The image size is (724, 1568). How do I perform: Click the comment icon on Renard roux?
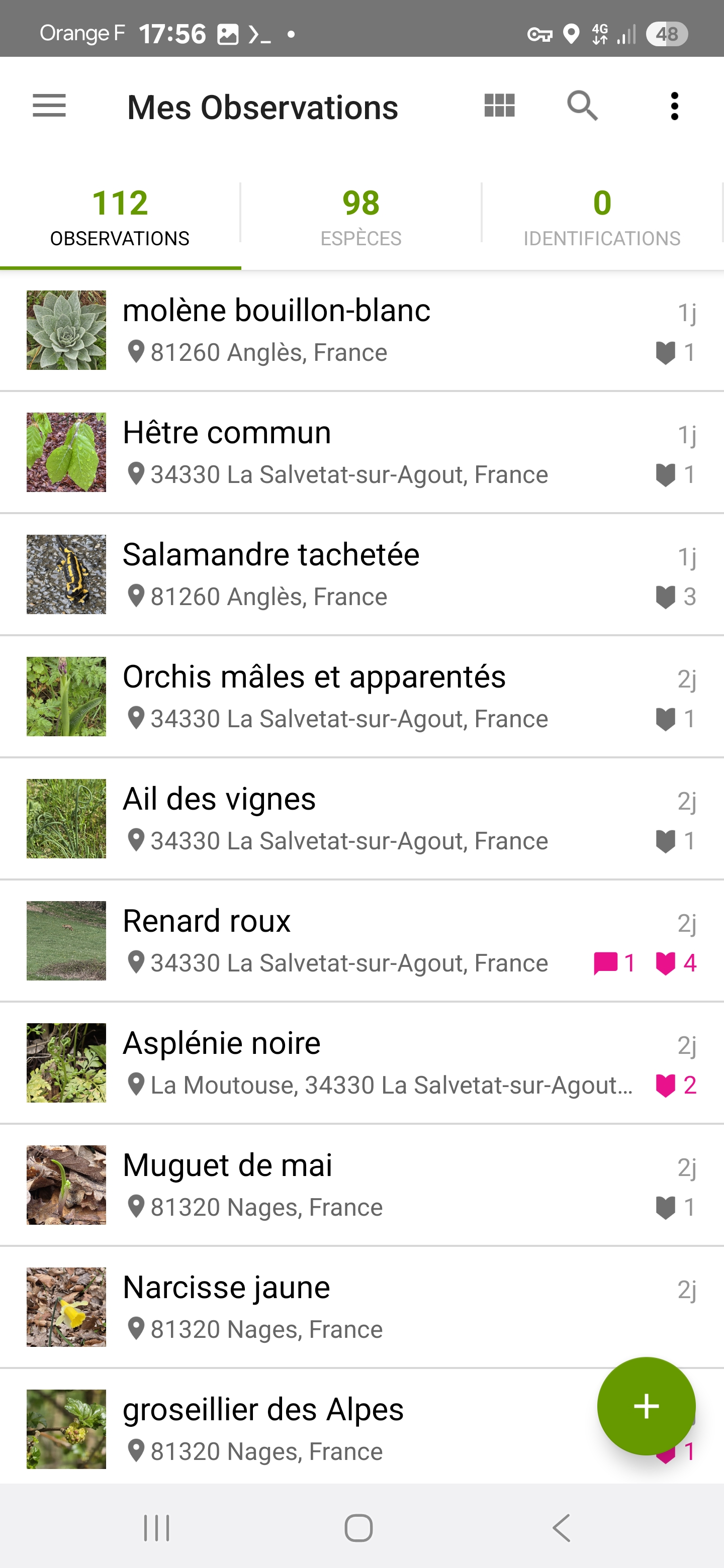point(605,962)
